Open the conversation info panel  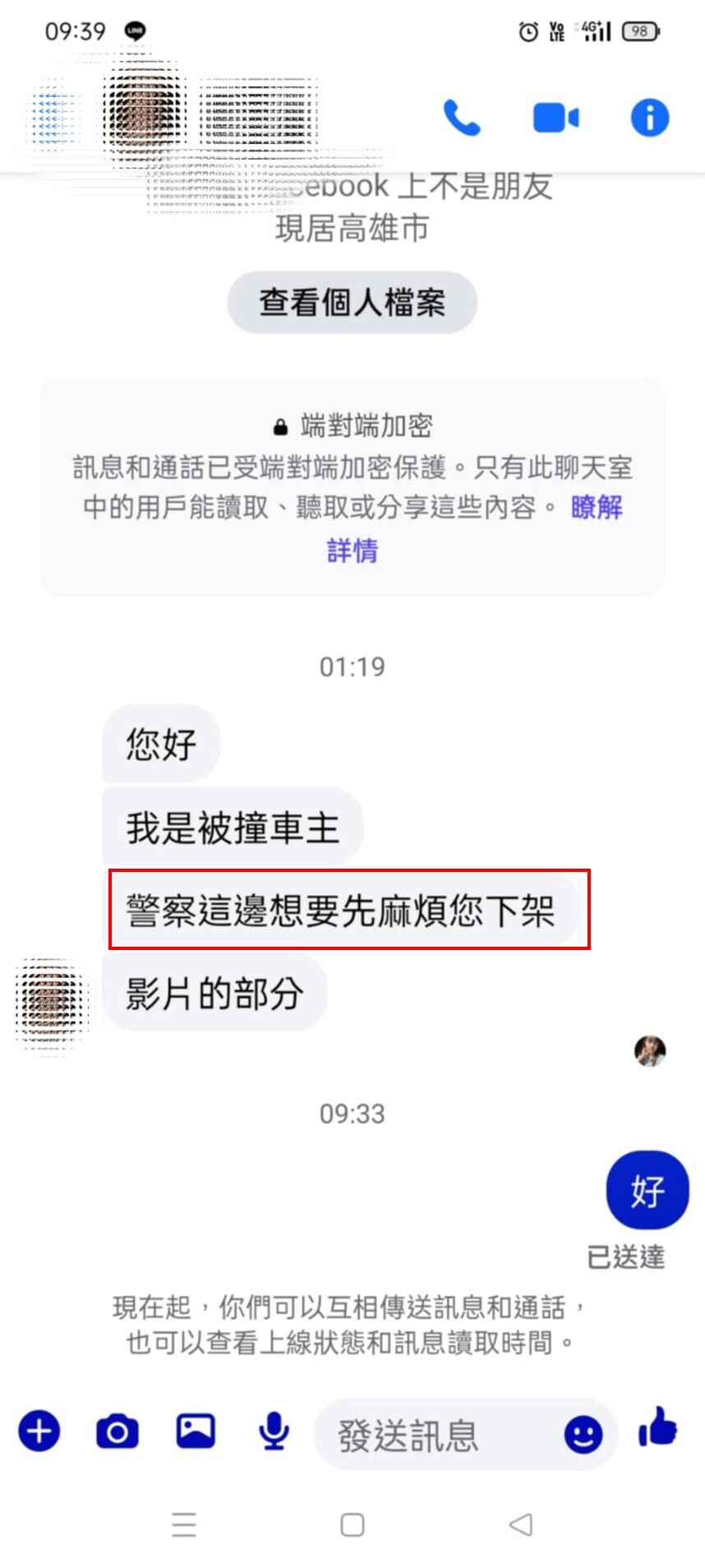[x=648, y=117]
